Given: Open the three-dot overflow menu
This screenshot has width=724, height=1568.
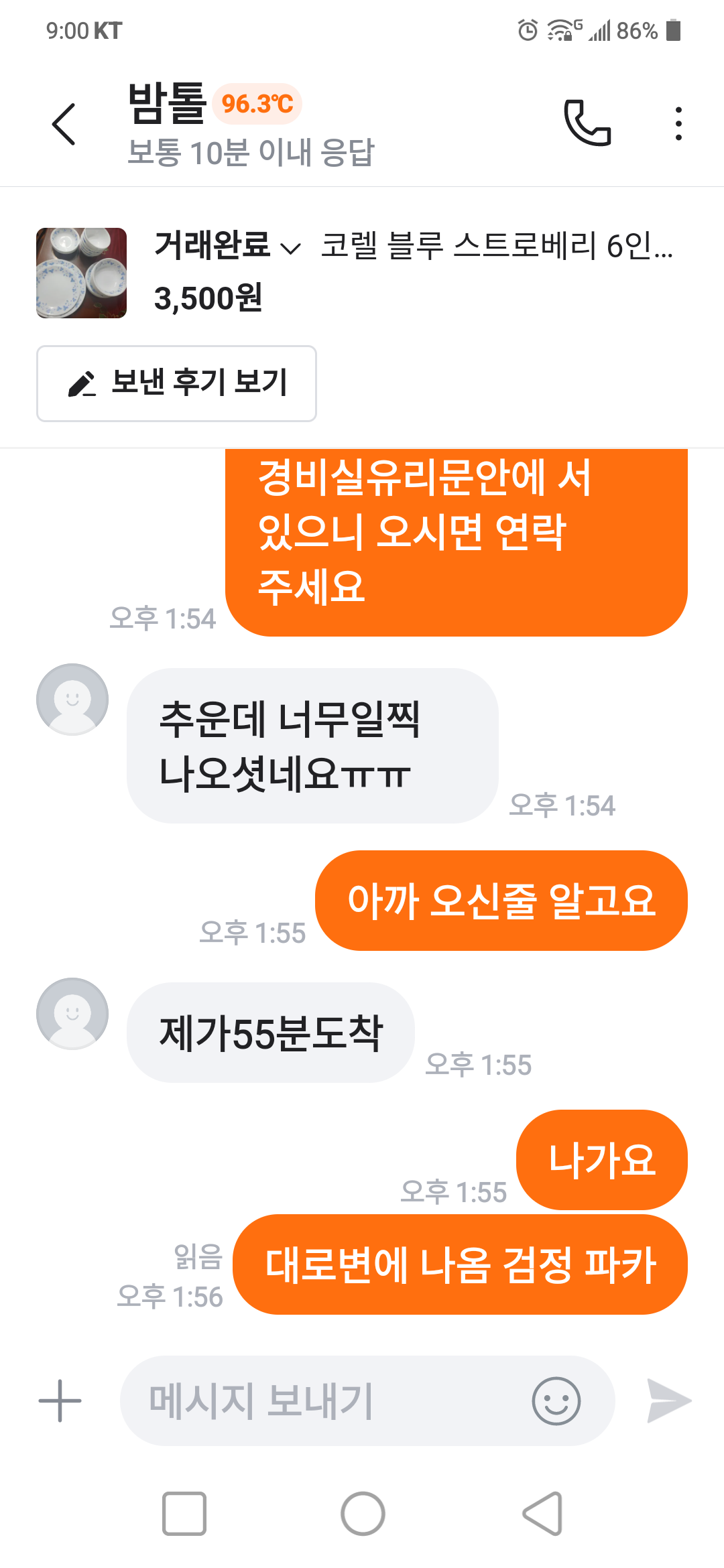Looking at the screenshot, I should coord(678,124).
